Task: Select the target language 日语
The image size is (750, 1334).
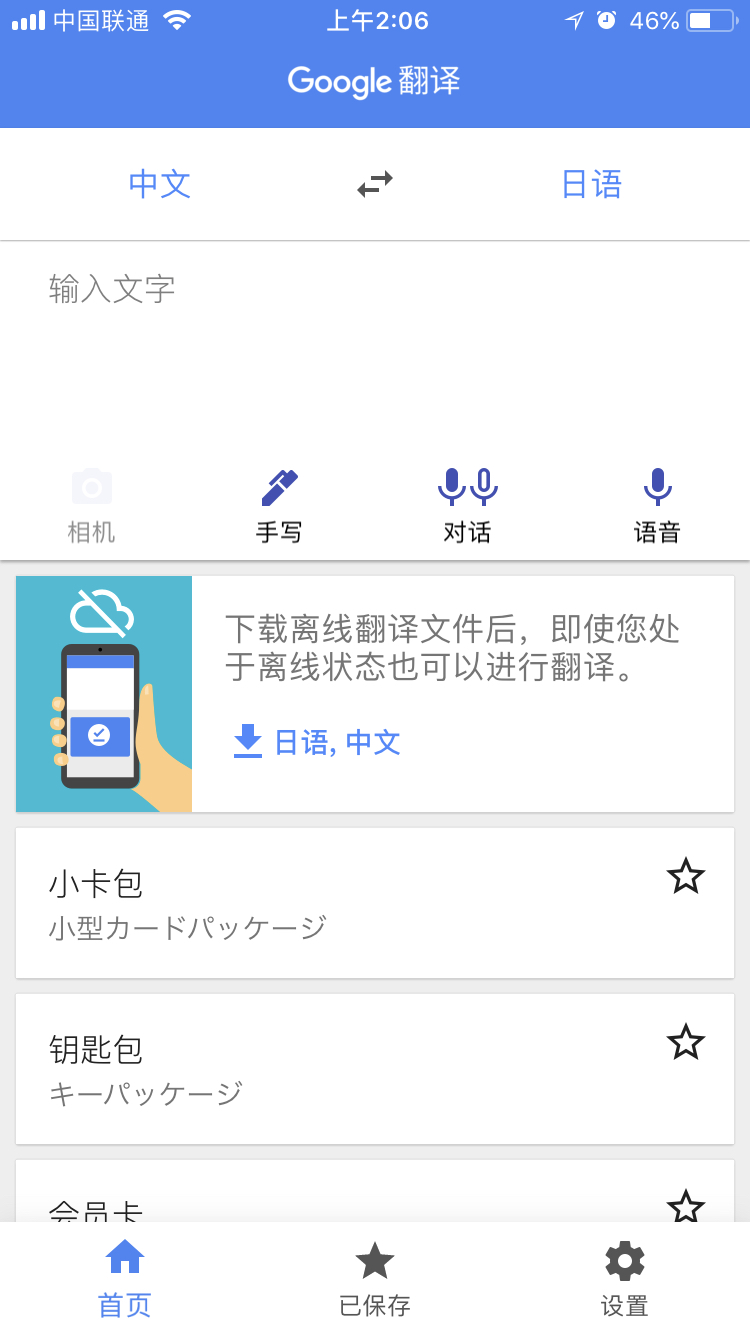Action: coord(591,184)
